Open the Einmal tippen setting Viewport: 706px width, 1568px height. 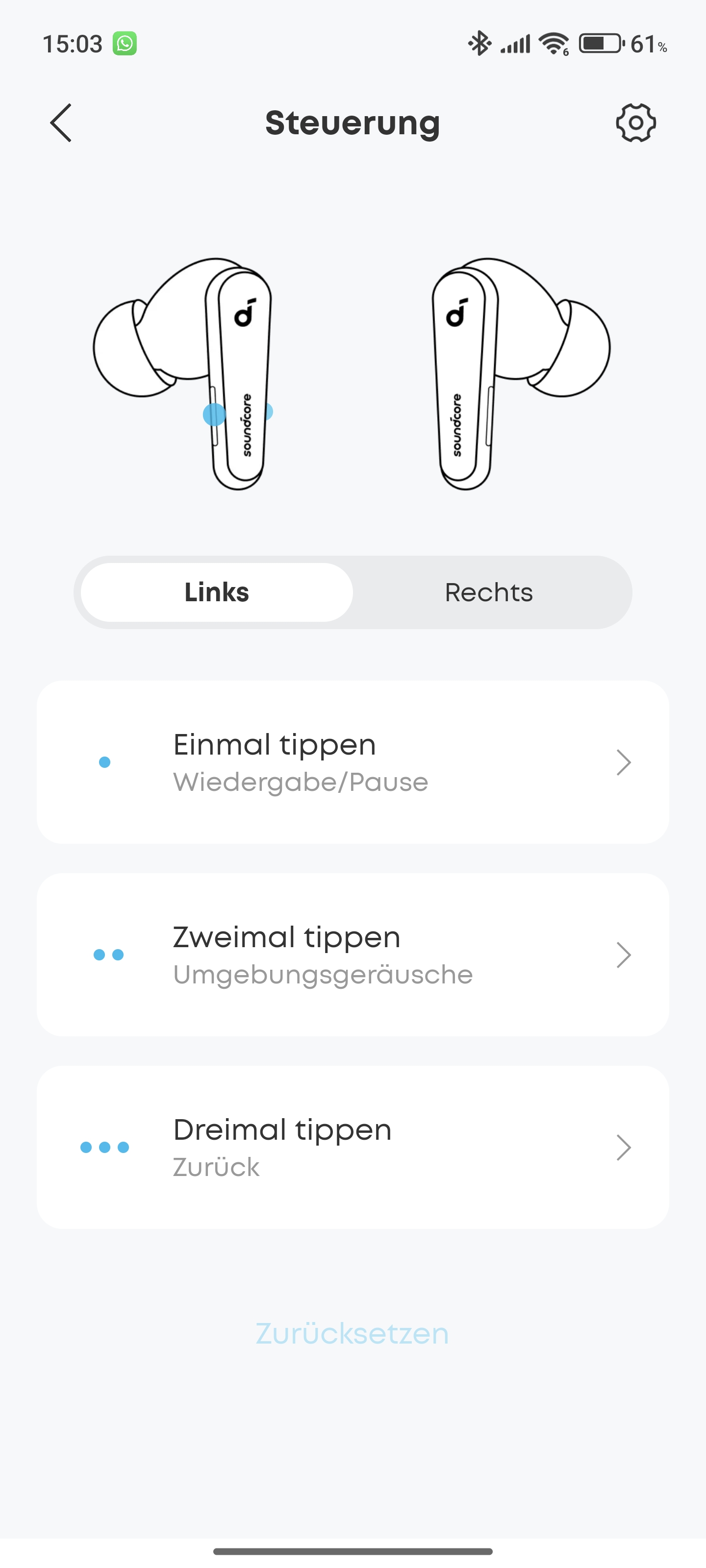click(x=353, y=762)
